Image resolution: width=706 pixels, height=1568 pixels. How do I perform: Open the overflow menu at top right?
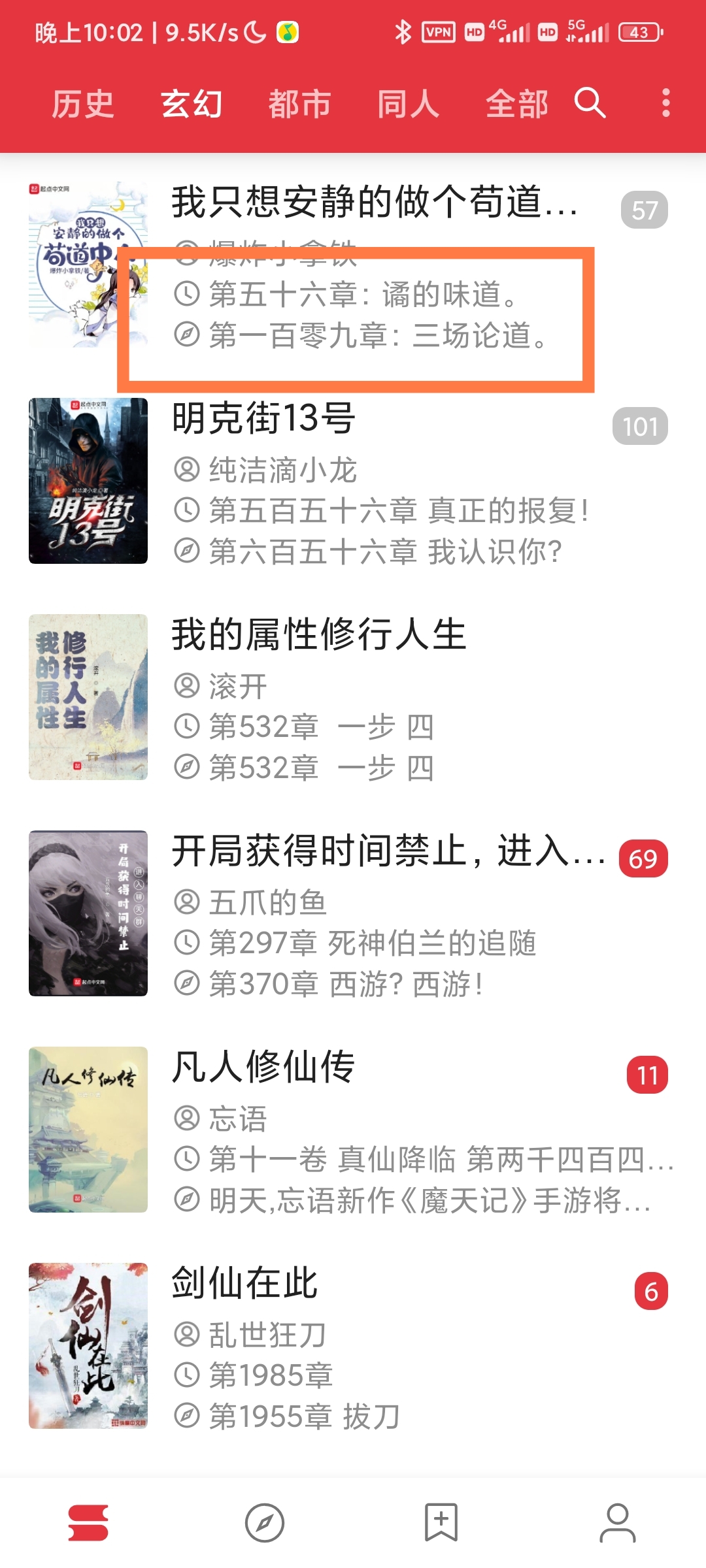[665, 103]
